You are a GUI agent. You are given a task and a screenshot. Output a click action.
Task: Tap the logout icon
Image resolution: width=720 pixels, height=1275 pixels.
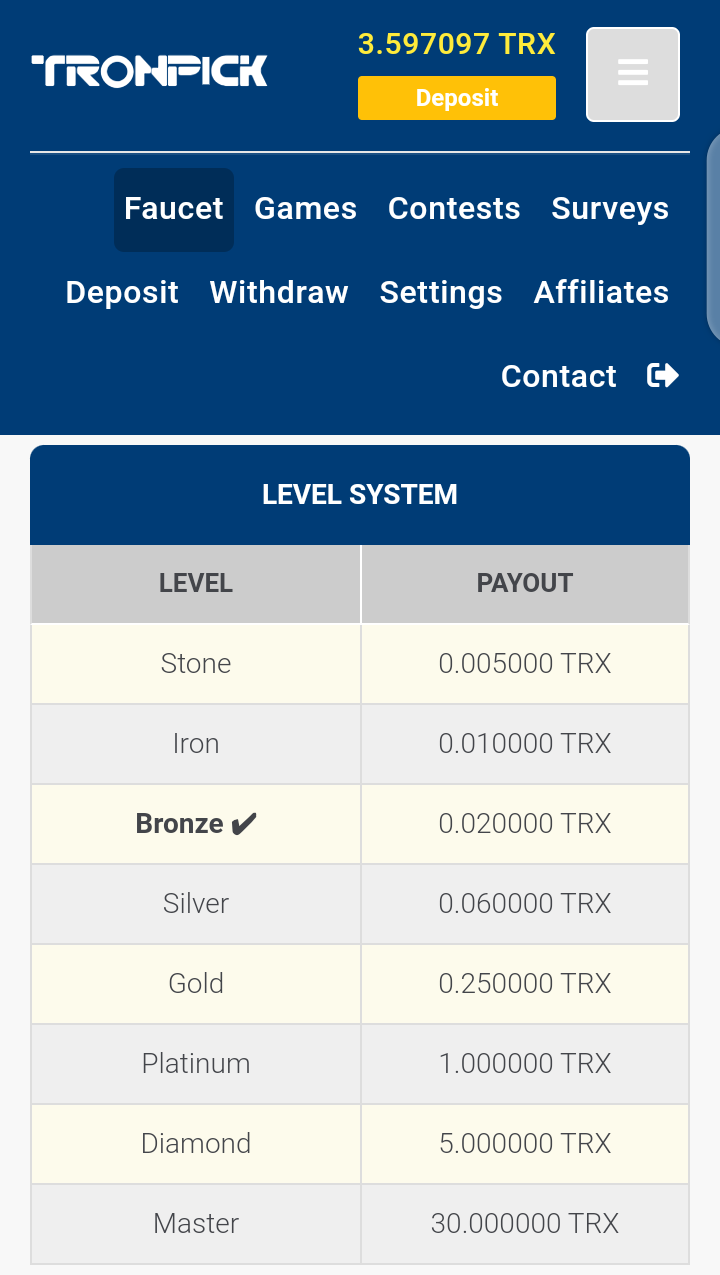tap(663, 376)
